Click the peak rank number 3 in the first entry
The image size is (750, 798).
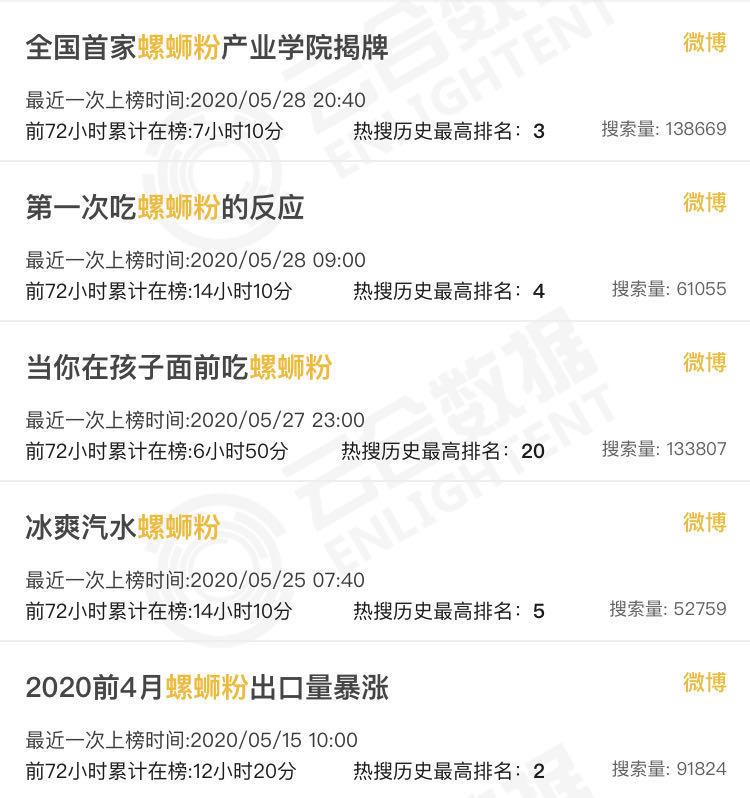pos(537,128)
